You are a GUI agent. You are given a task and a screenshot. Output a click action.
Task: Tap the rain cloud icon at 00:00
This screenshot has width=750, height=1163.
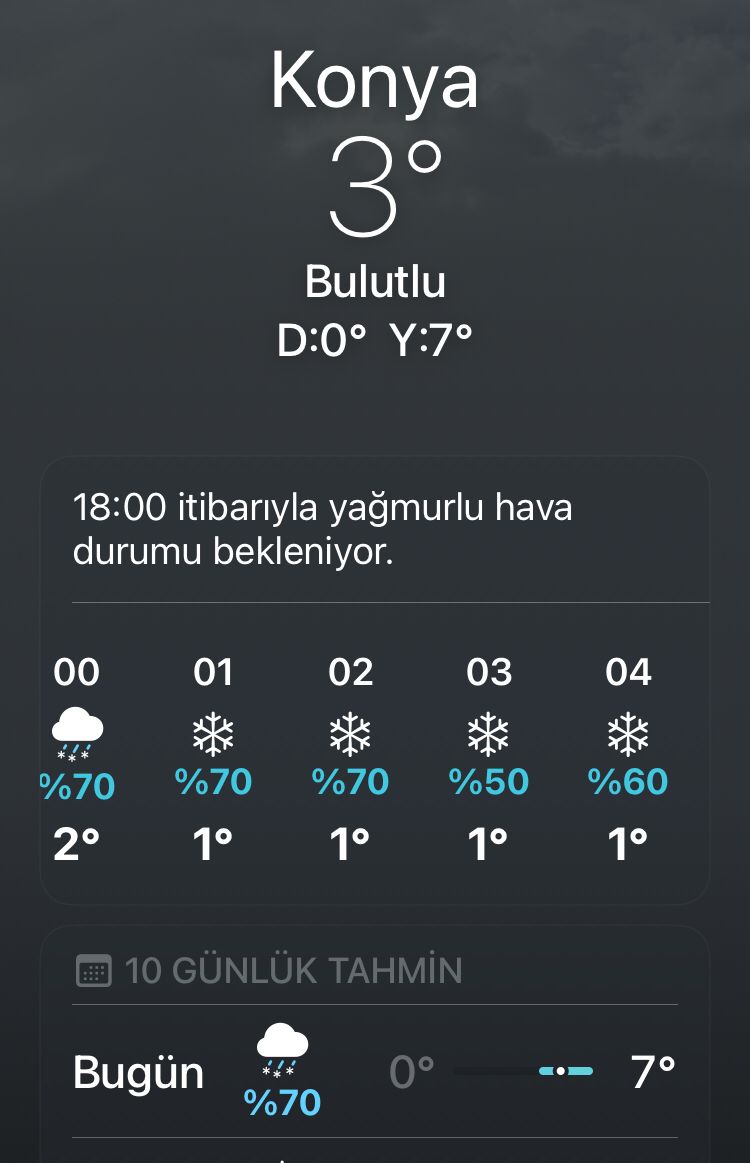[x=77, y=733]
